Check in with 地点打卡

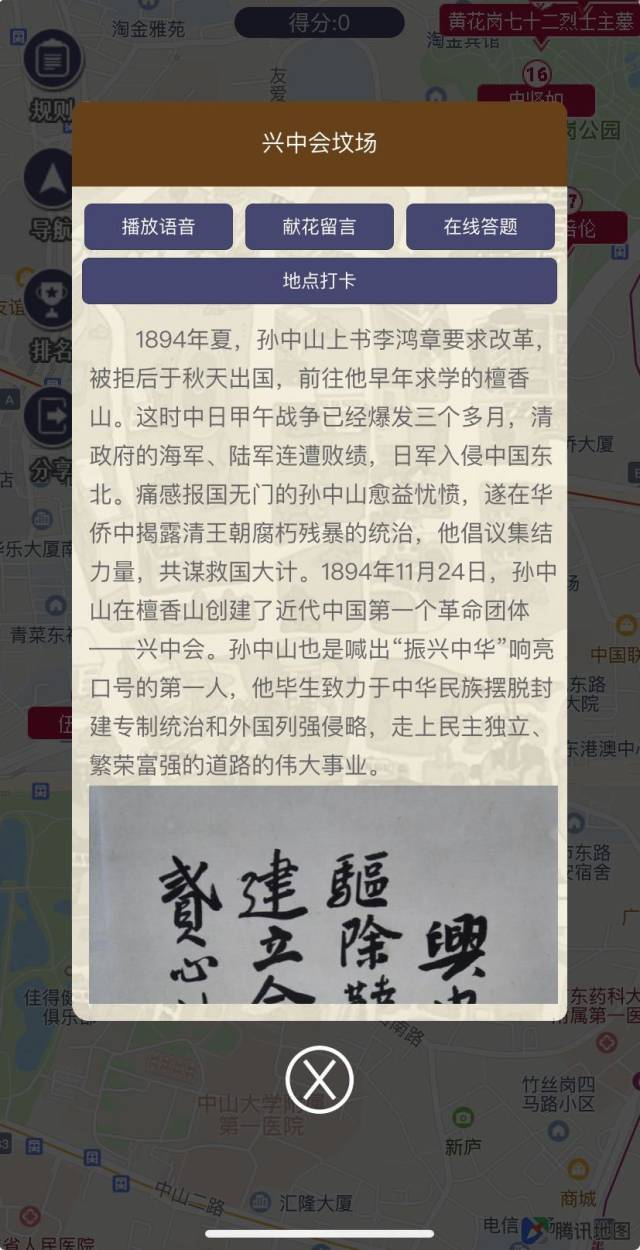319,281
